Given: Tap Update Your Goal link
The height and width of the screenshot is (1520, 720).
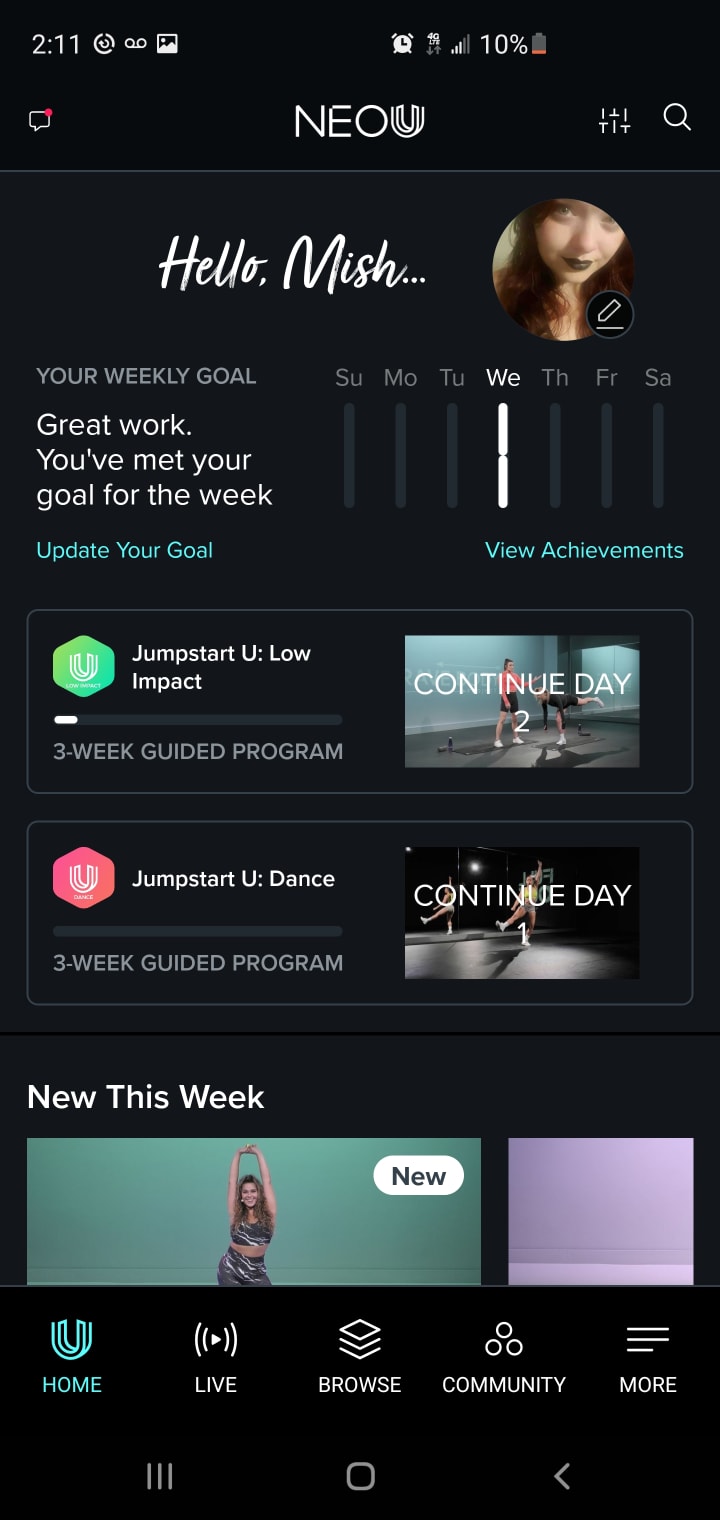Looking at the screenshot, I should pyautogui.click(x=124, y=550).
